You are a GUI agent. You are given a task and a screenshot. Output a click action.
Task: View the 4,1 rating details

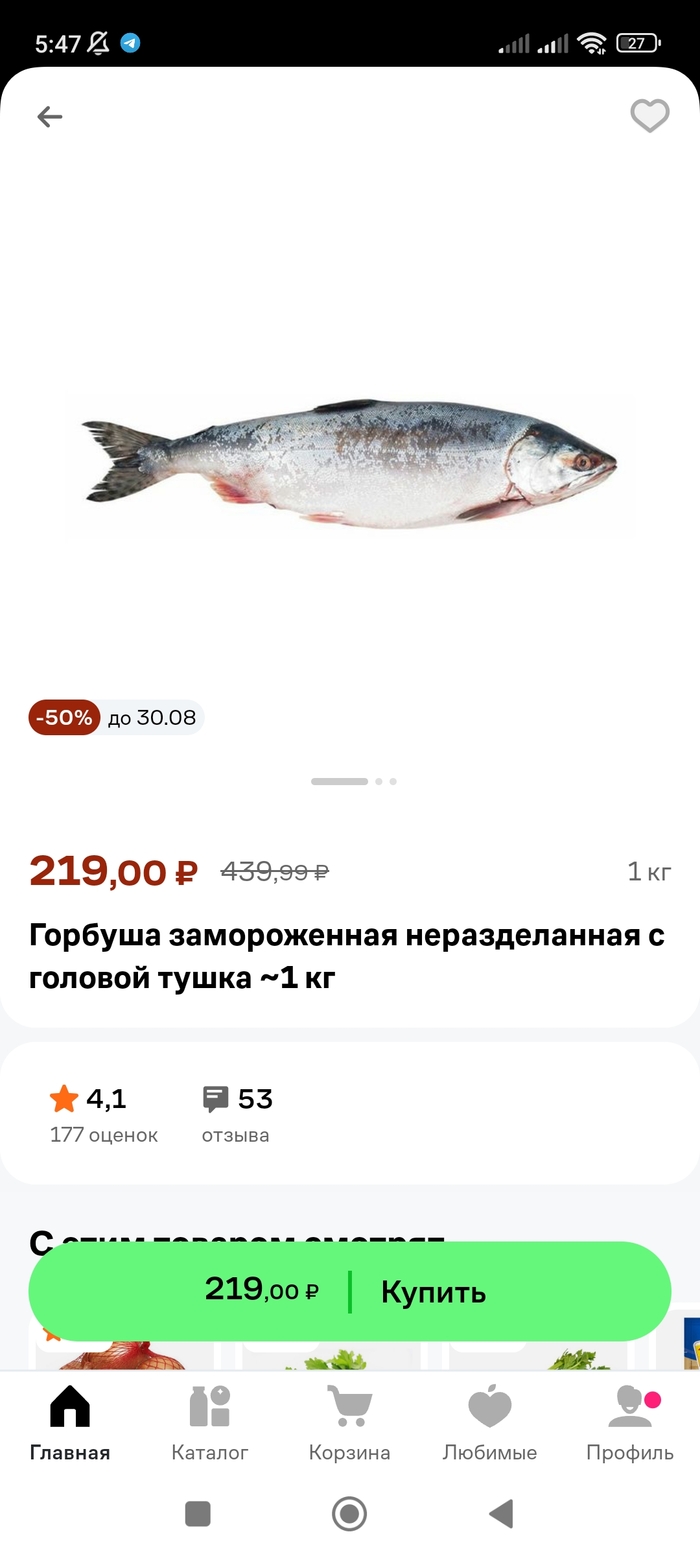103,1114
